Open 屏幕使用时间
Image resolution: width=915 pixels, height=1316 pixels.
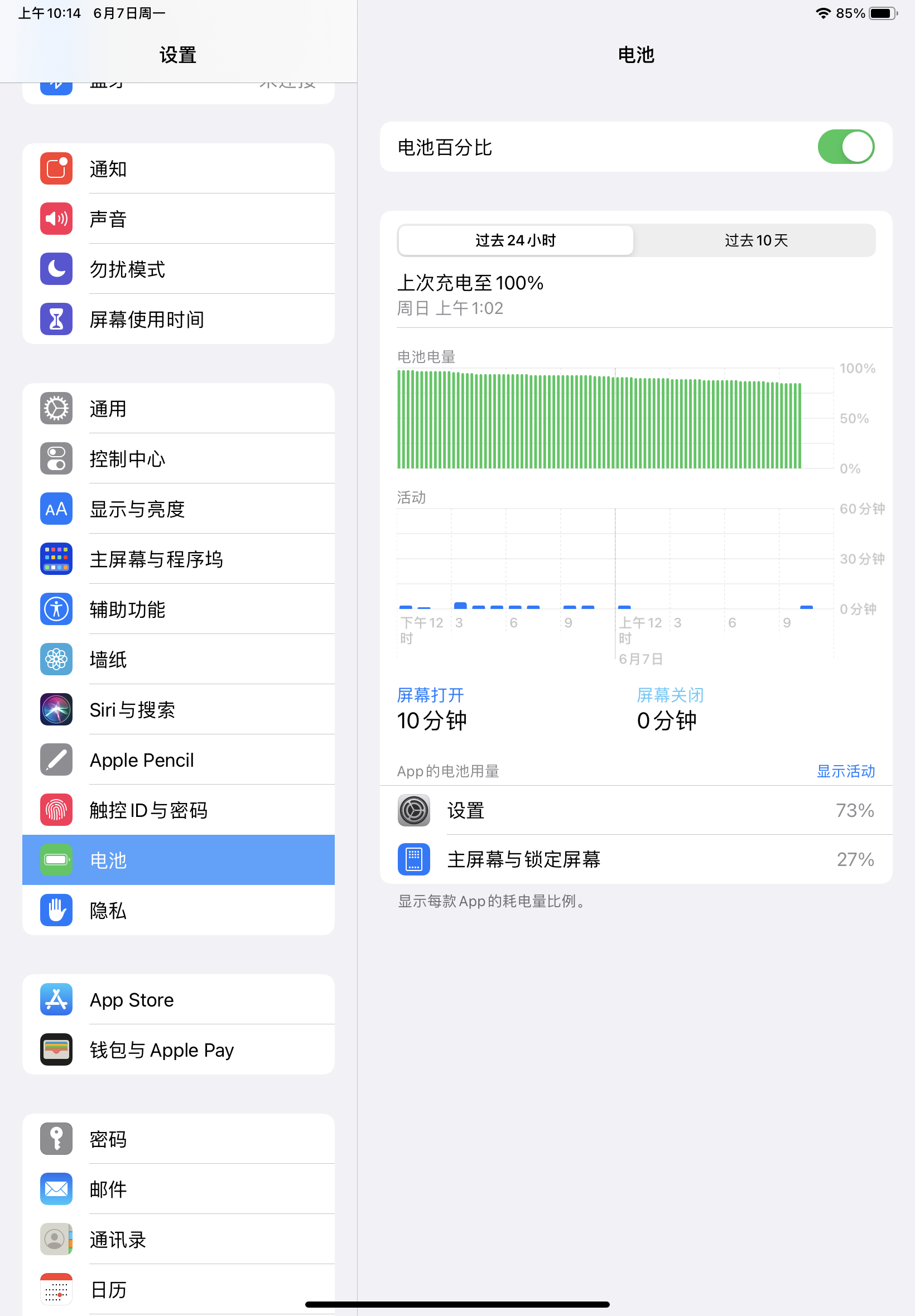[x=178, y=319]
